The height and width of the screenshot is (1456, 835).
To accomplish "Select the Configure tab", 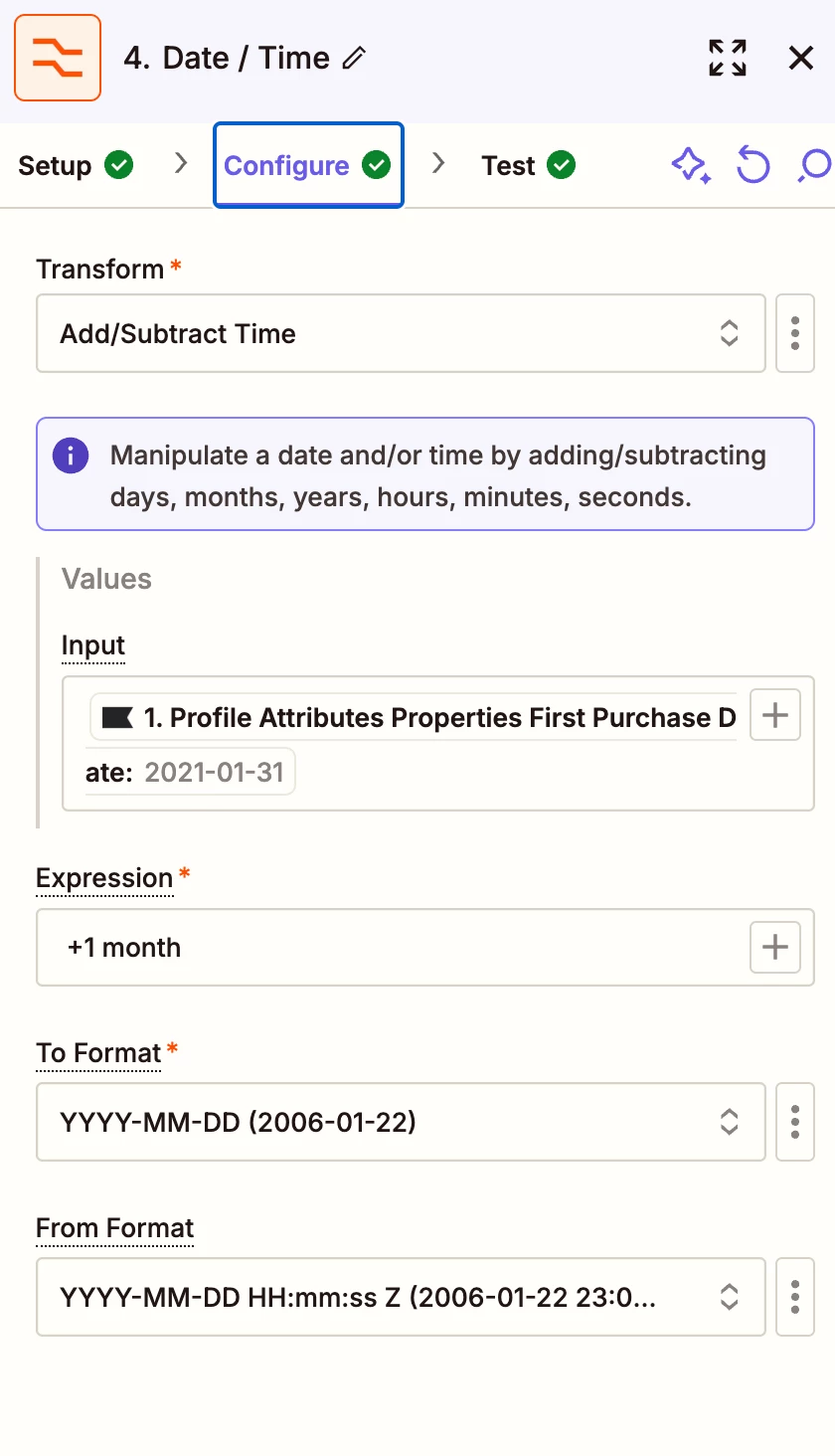I will [308, 165].
